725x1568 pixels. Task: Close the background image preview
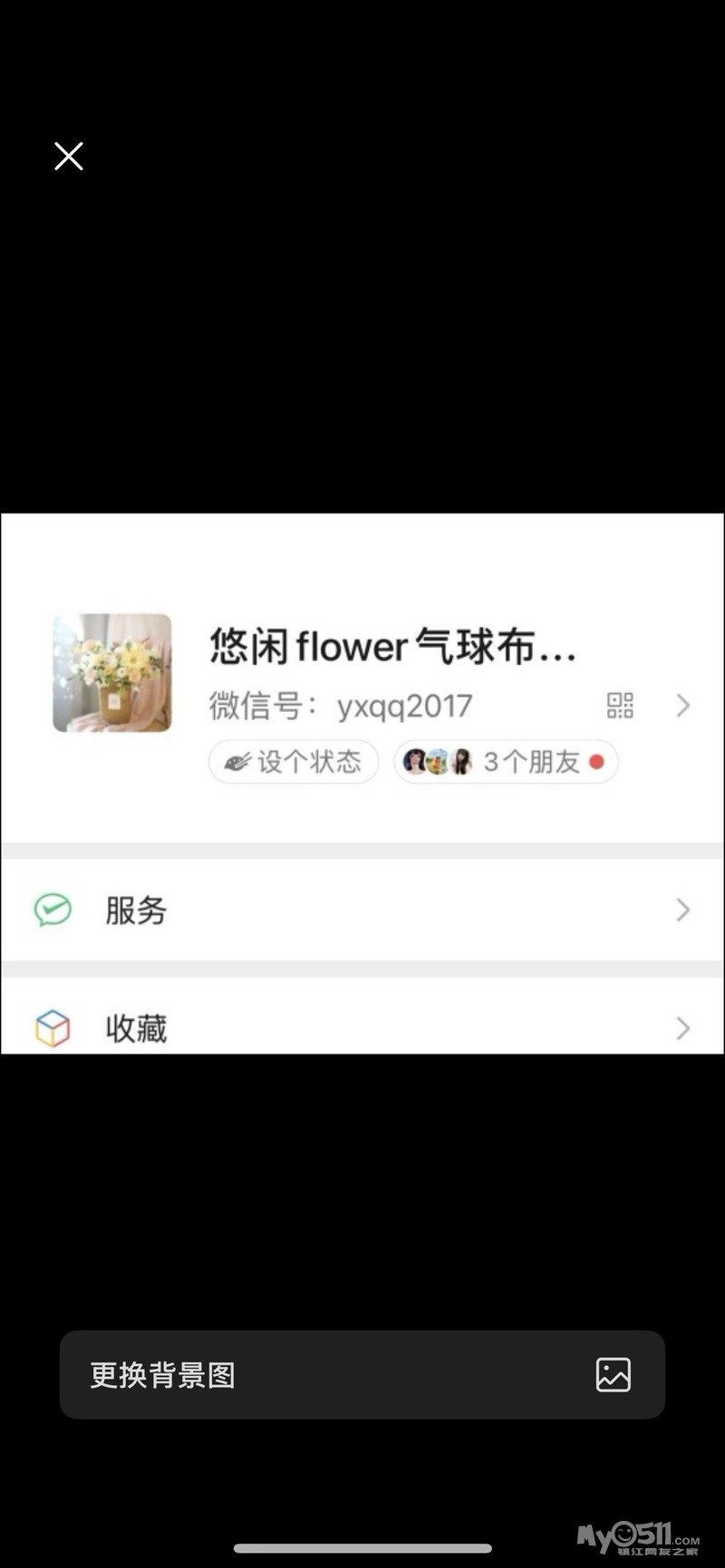pyautogui.click(x=69, y=156)
